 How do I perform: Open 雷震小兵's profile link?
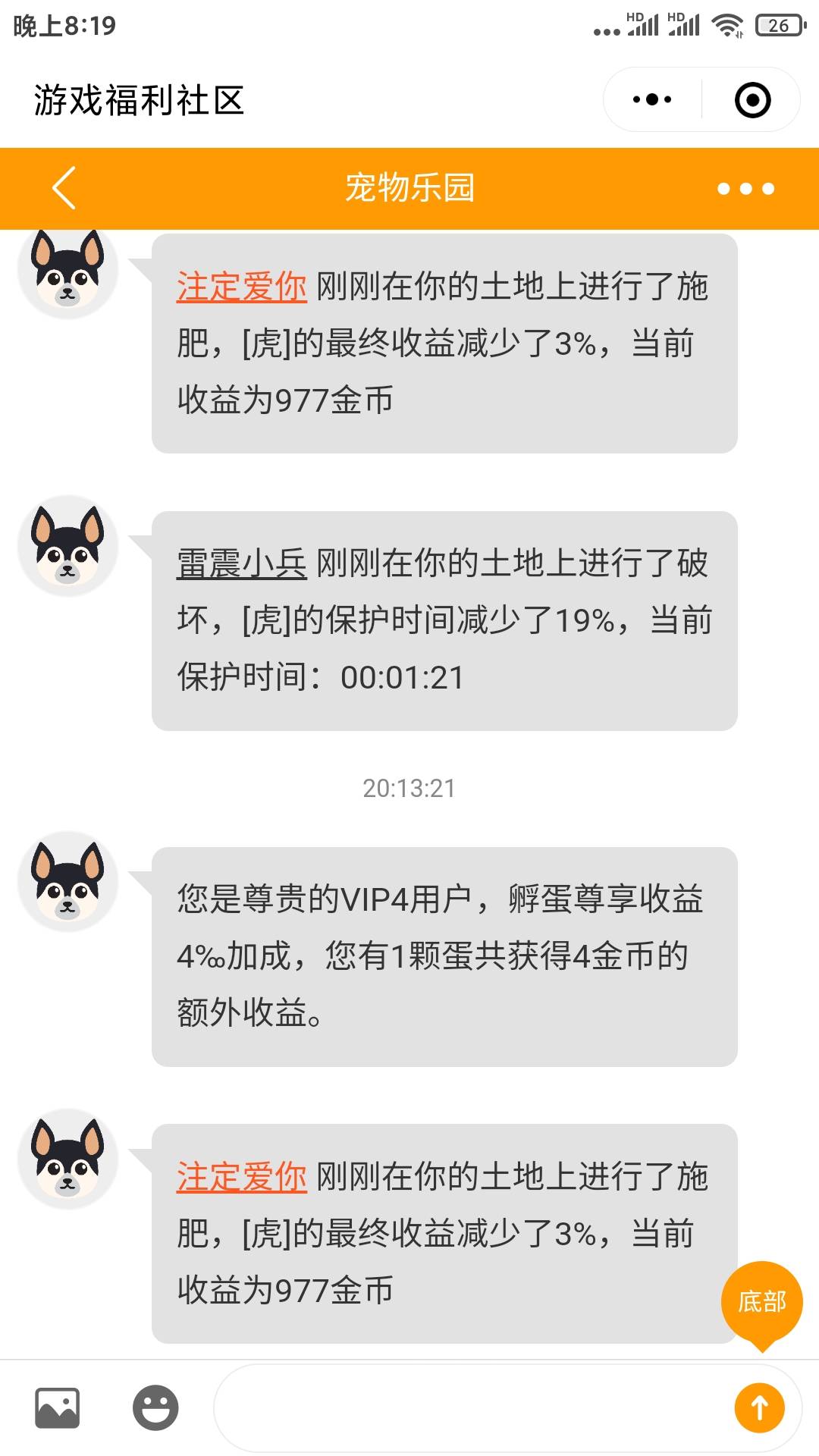pyautogui.click(x=241, y=564)
